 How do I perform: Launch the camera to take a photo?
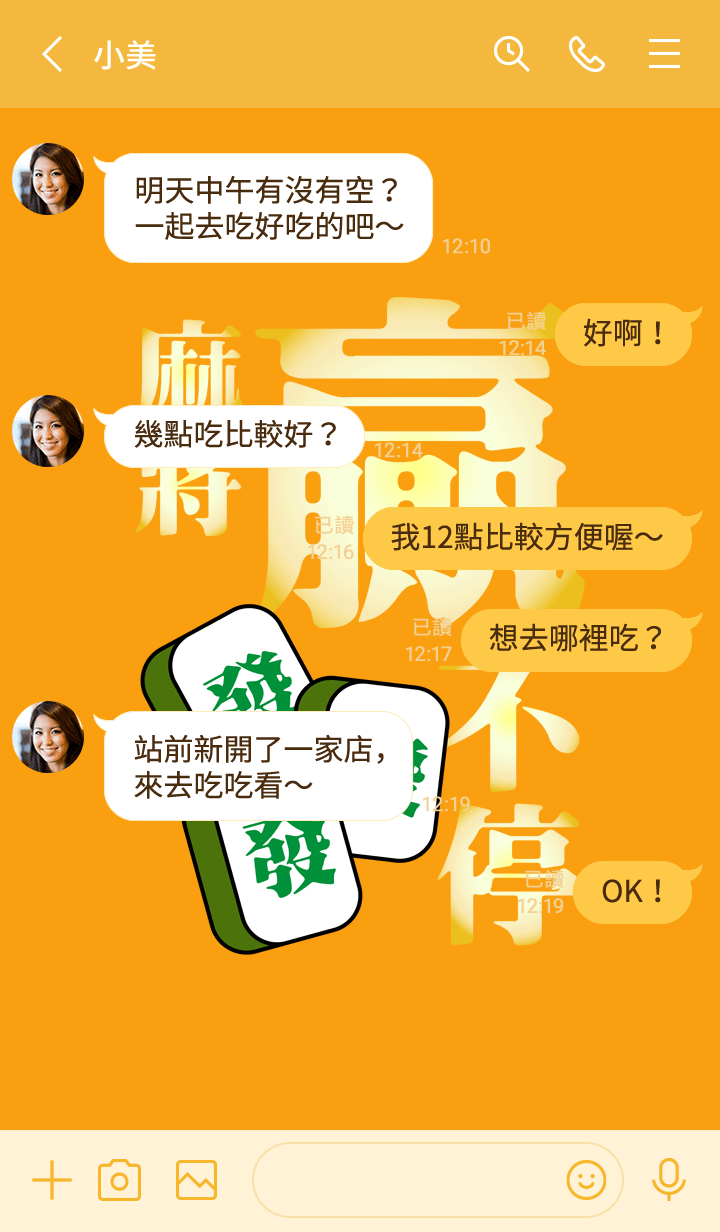[x=119, y=1181]
